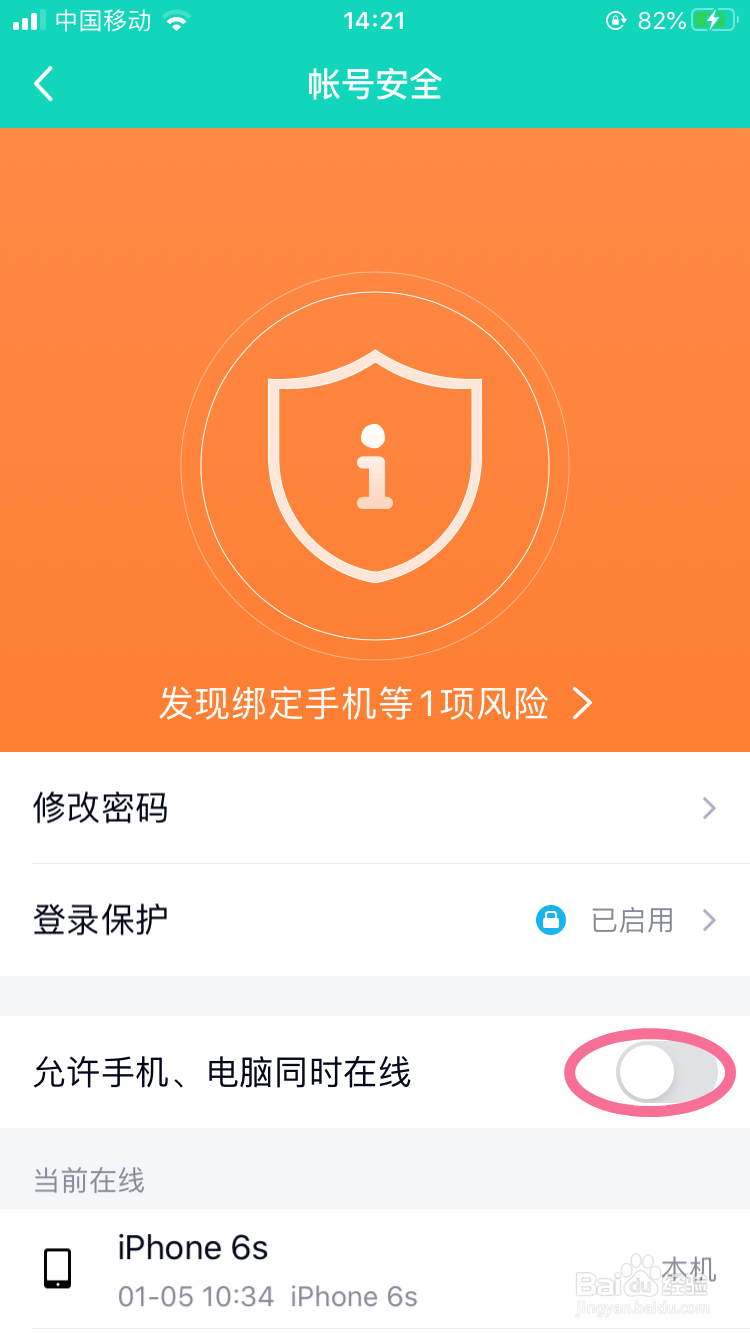The height and width of the screenshot is (1334, 750).
Task: Expand 修改密码 via its chevron
Action: (710, 808)
